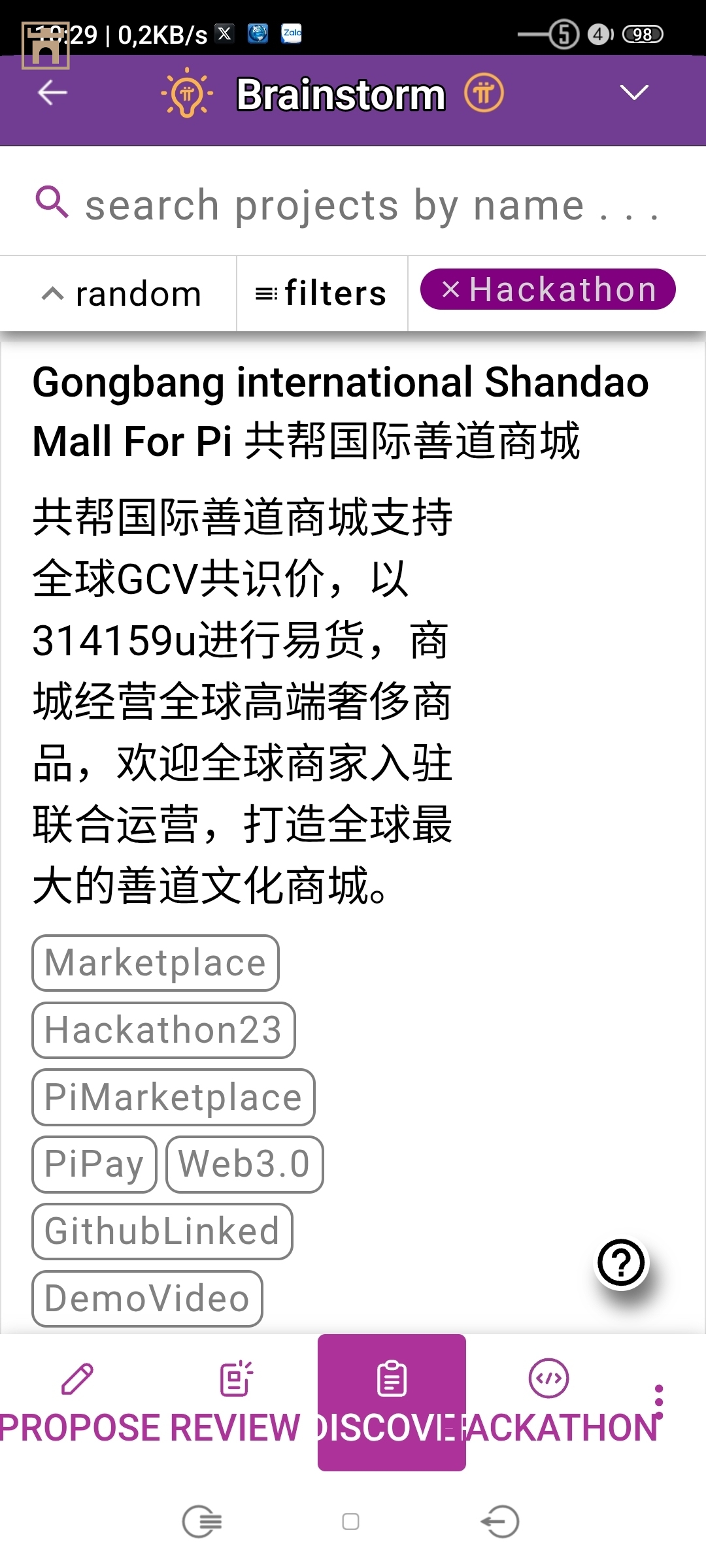This screenshot has height=1568, width=706.
Task: Select the DemoVideo tag
Action: [147, 1298]
